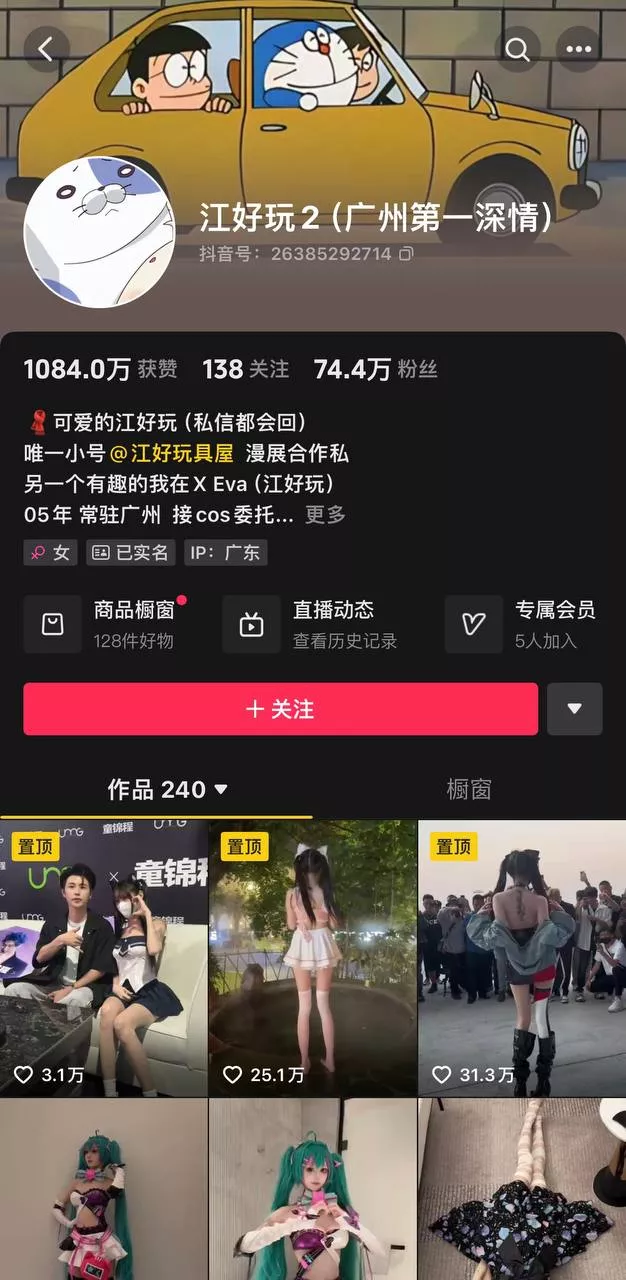Viewport: 626px width, 1280px height.
Task: Open search on this profile
Action: pyautogui.click(x=517, y=49)
